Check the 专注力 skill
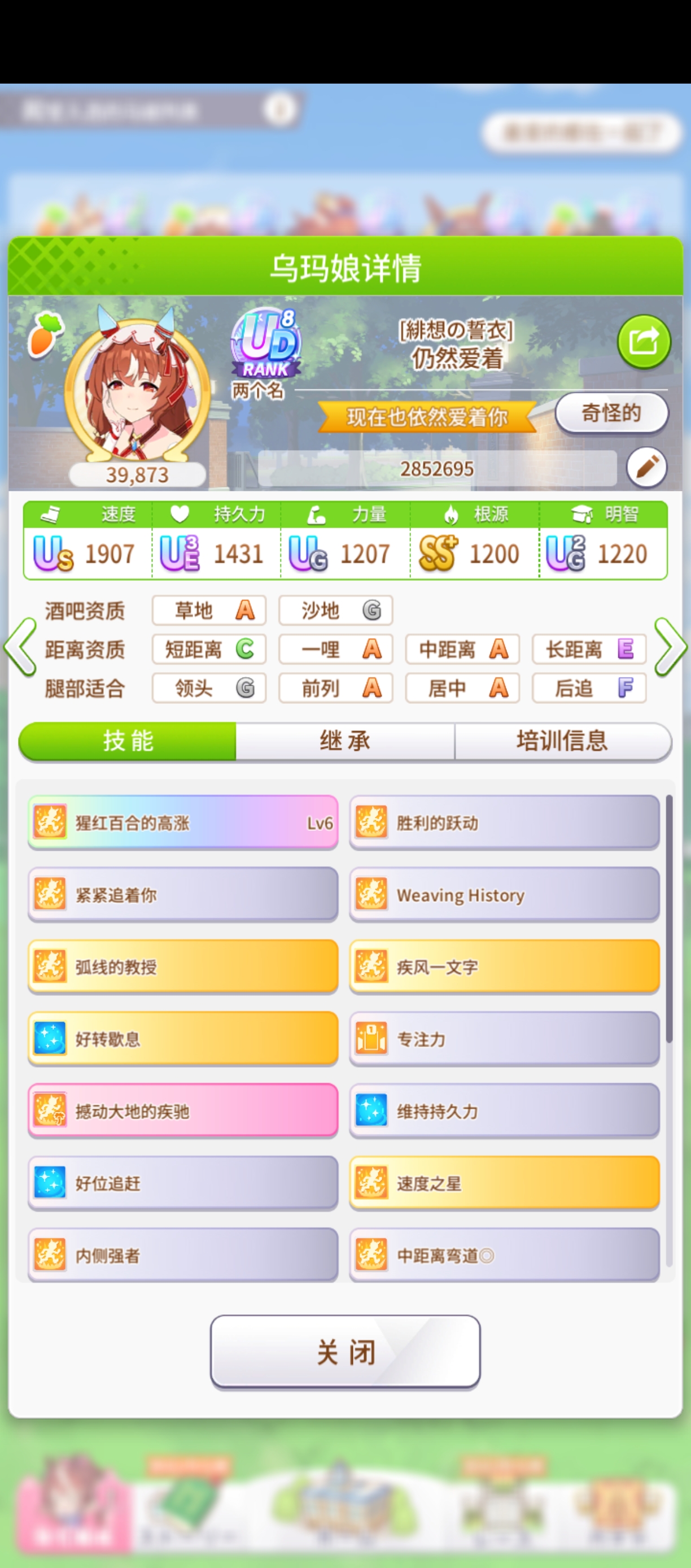Image resolution: width=691 pixels, height=1568 pixels. 504,1038
